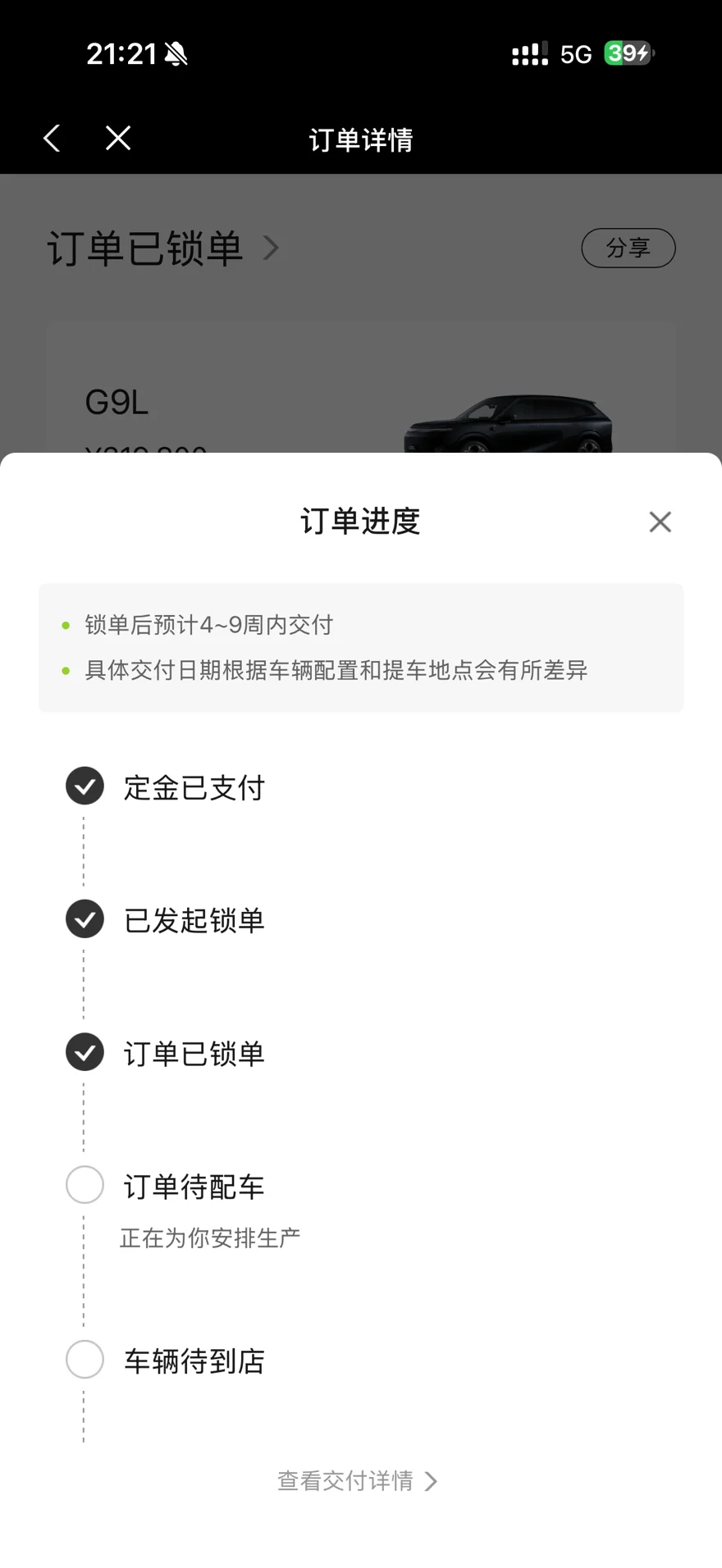
Task: Open 查看交付详情 link
Action: click(357, 1480)
